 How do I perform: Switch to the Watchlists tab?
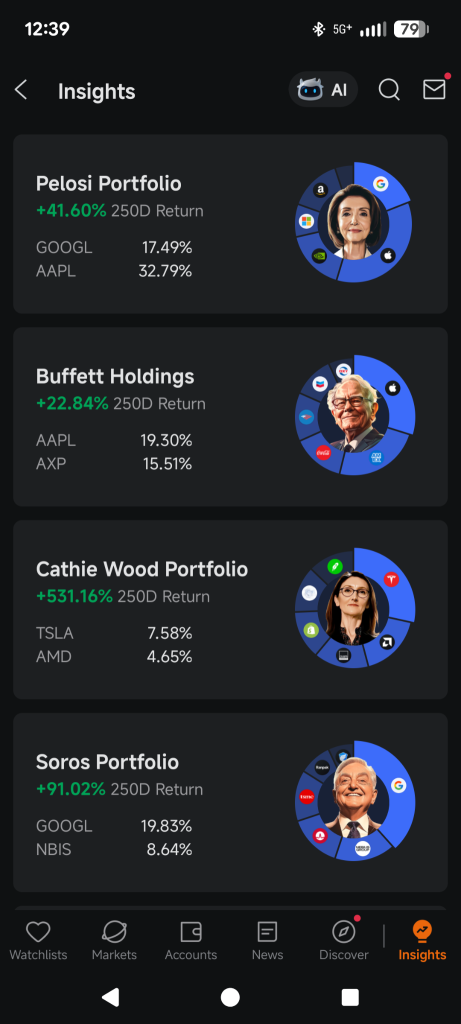click(x=38, y=940)
